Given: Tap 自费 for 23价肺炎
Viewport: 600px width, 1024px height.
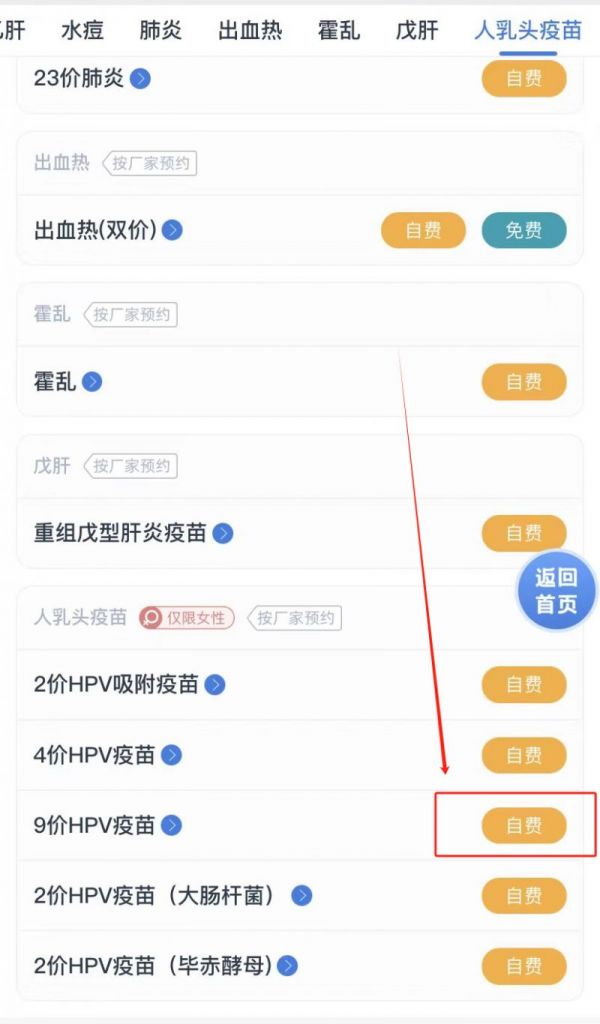Looking at the screenshot, I should 524,79.
